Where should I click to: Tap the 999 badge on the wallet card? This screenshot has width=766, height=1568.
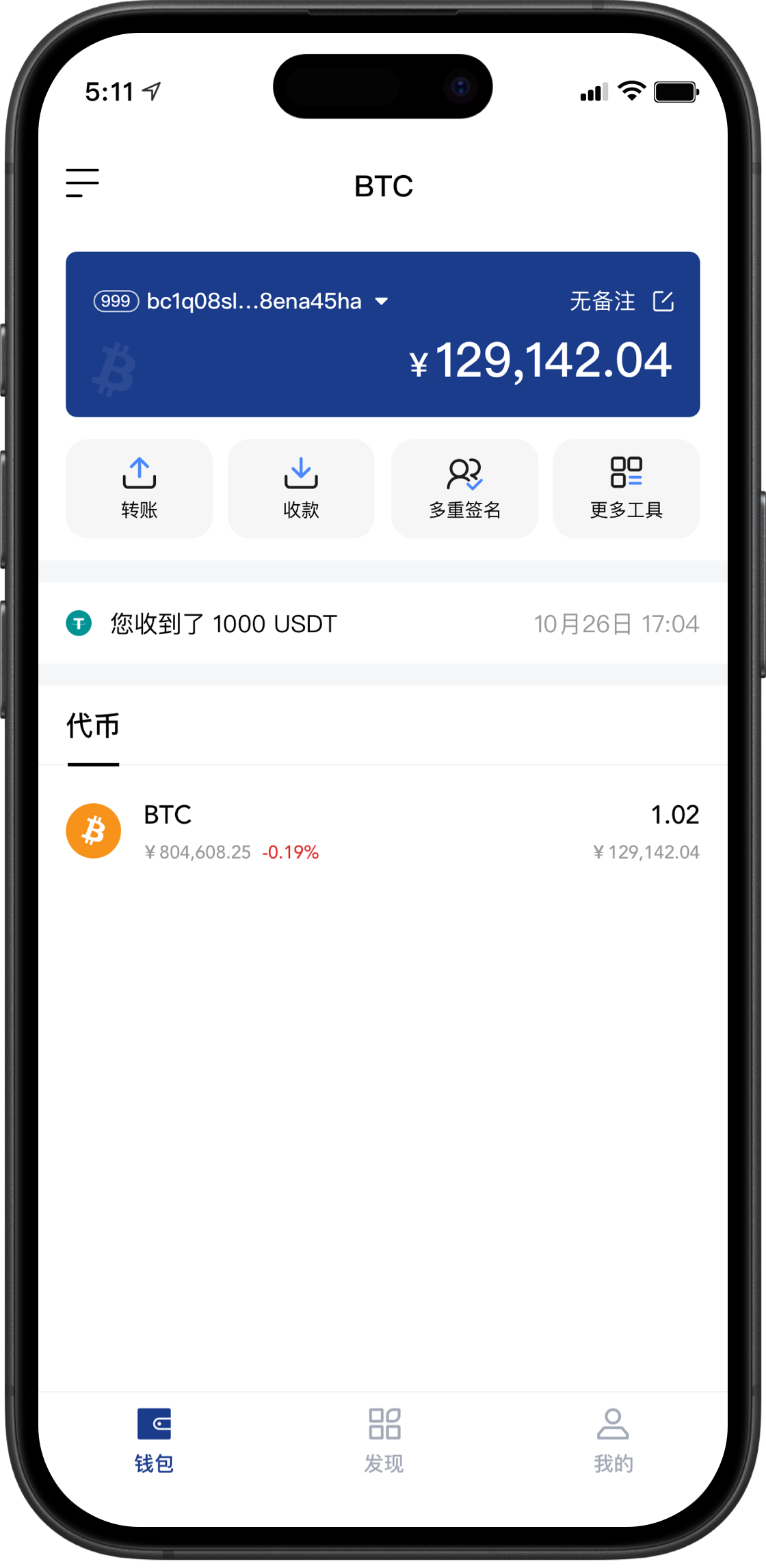point(115,301)
